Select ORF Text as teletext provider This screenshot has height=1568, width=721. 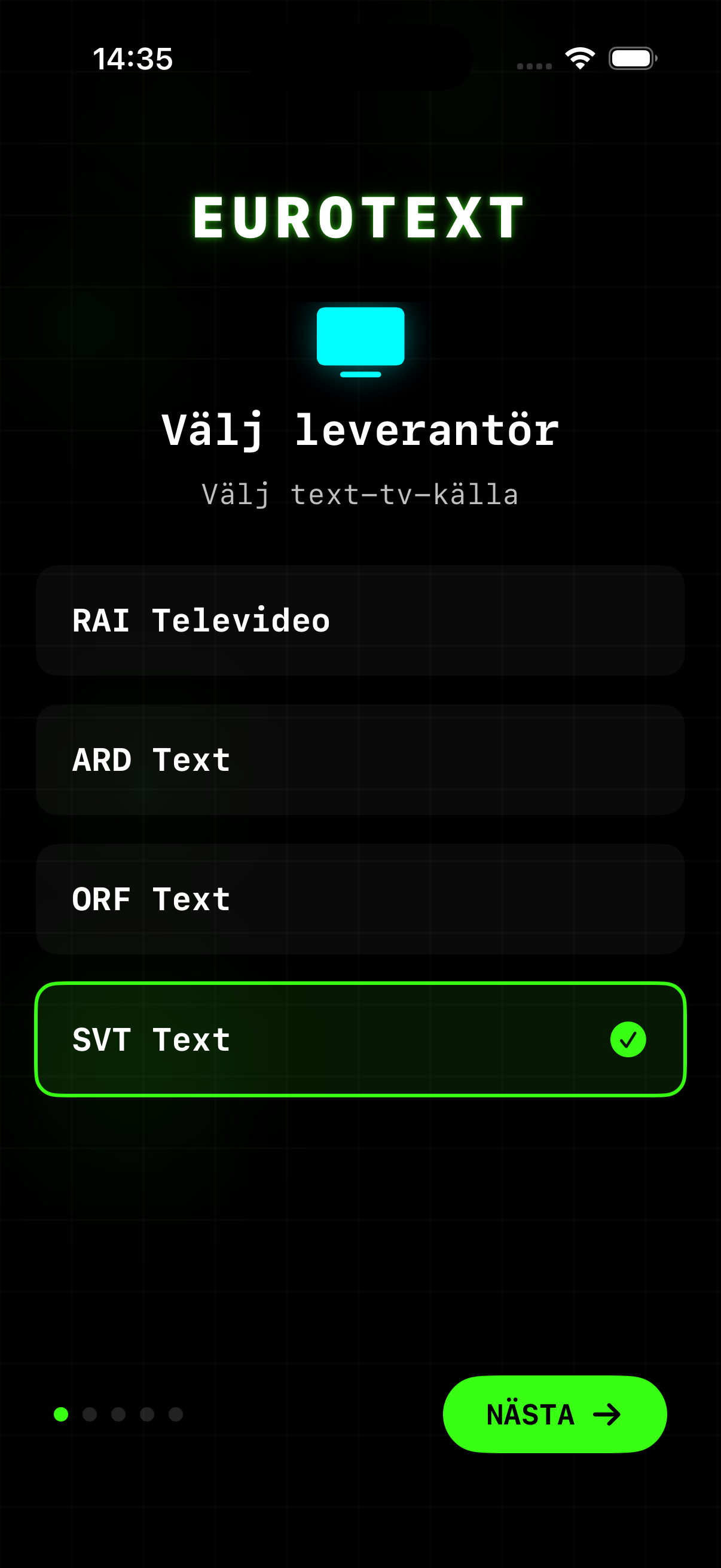point(360,899)
